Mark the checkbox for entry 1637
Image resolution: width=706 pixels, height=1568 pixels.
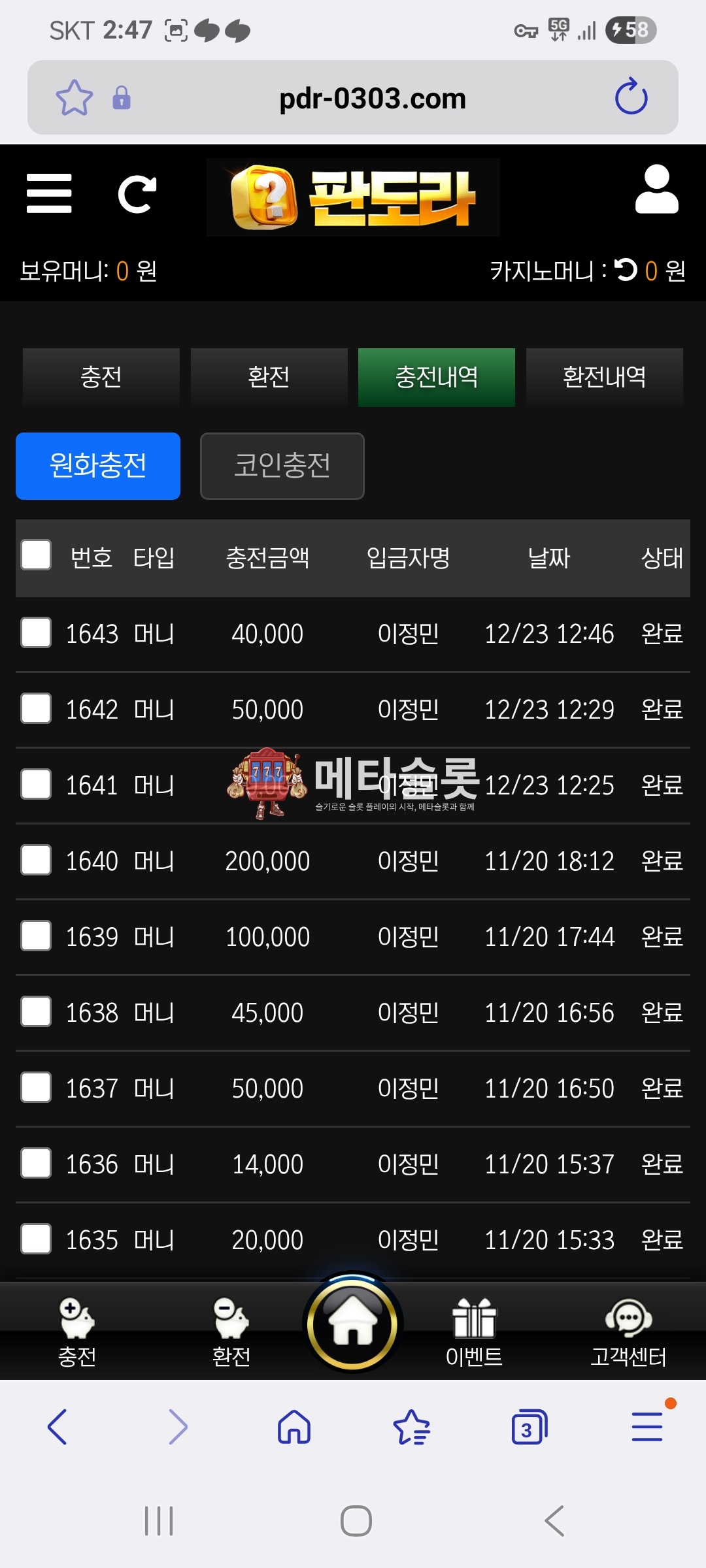pos(36,1087)
